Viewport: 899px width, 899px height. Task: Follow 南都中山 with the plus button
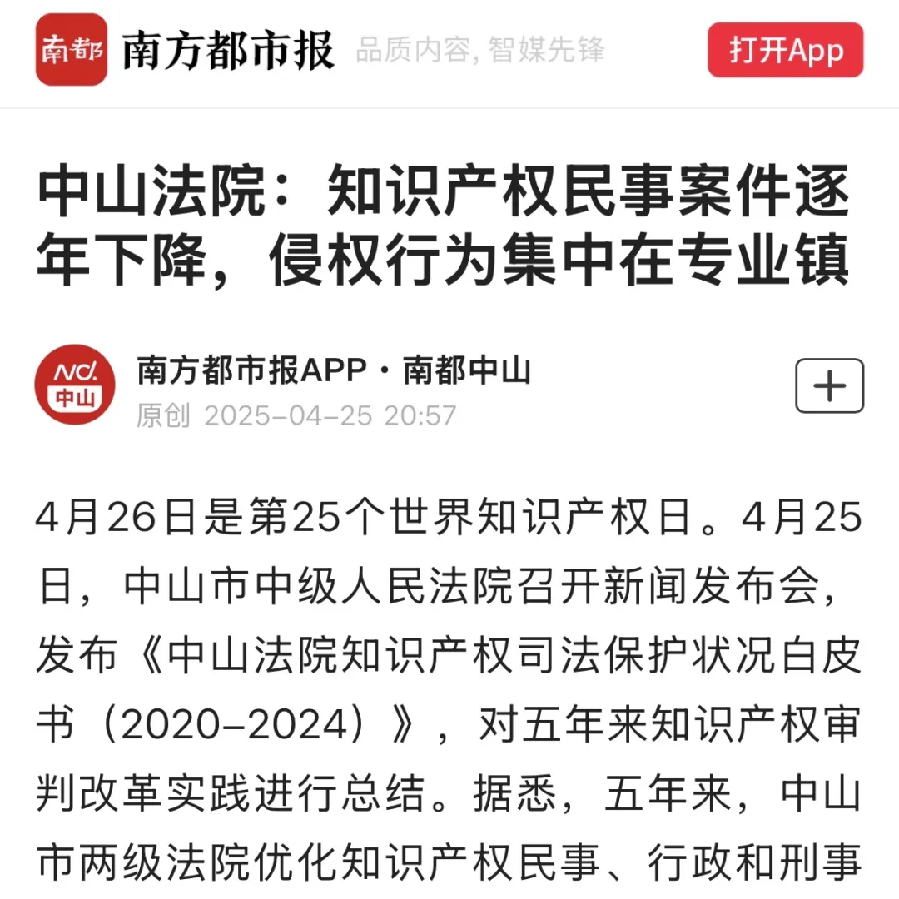(829, 386)
